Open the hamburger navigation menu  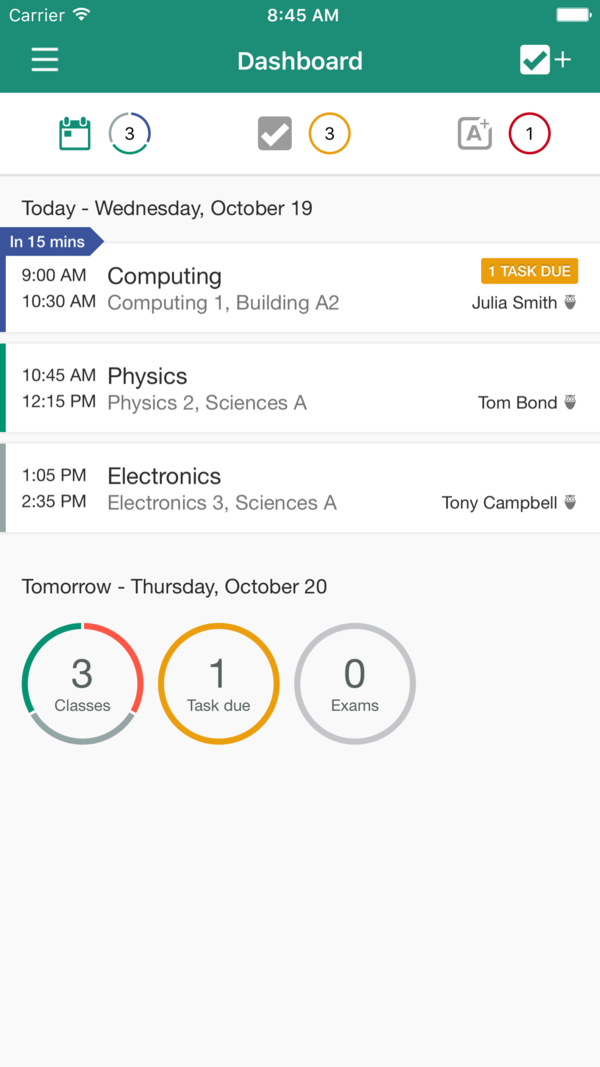pyautogui.click(x=45, y=60)
